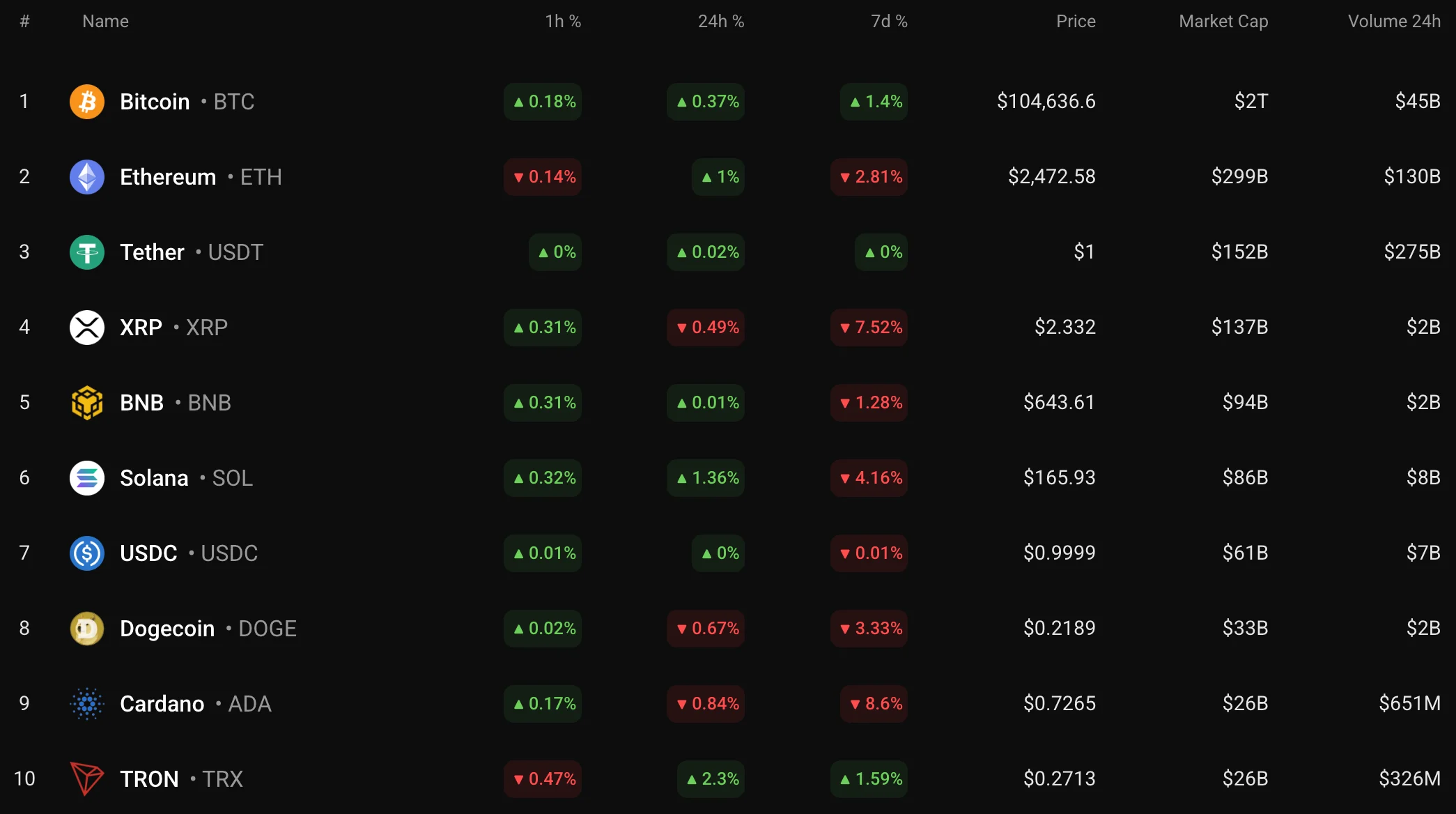View Dogecoin details

click(167, 629)
